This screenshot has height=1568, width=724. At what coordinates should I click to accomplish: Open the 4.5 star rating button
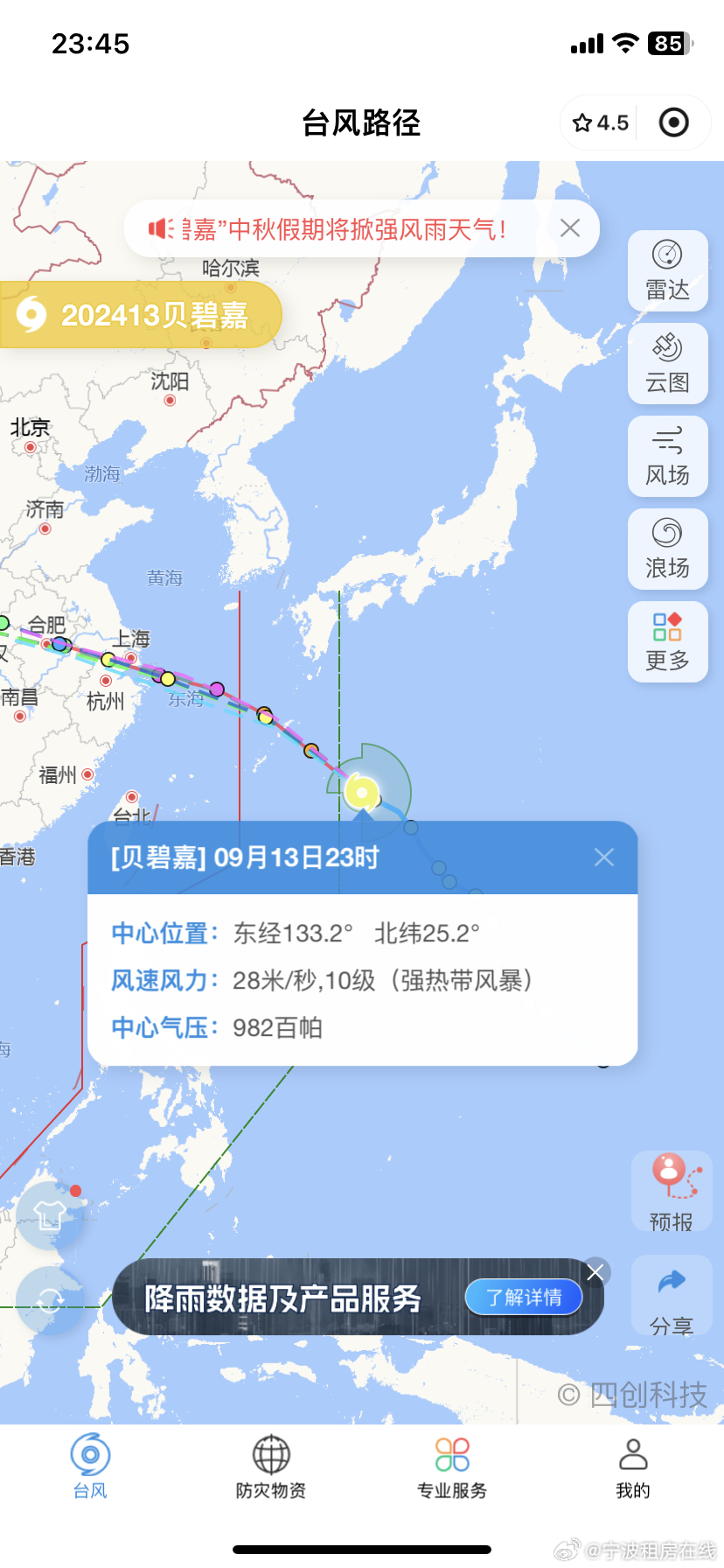(x=600, y=122)
